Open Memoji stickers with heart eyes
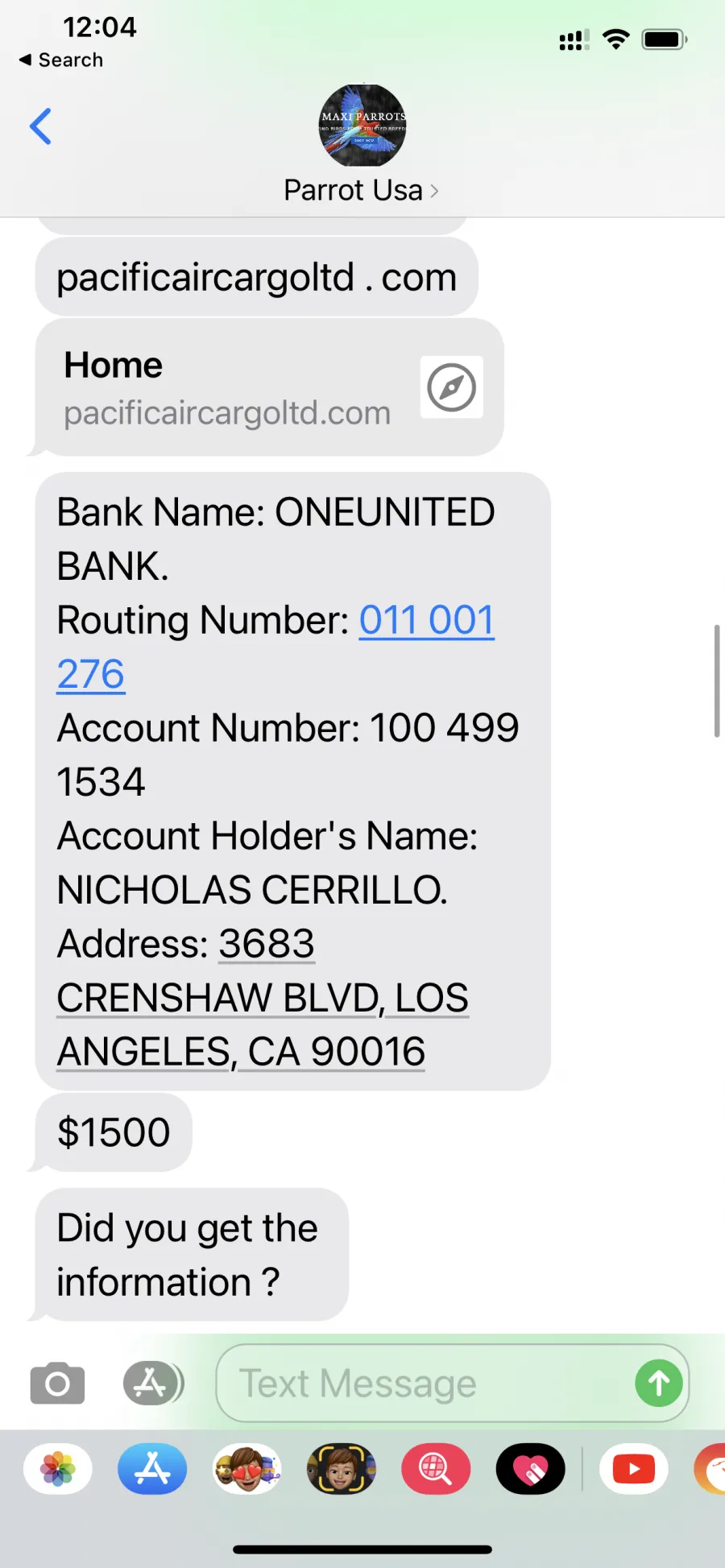This screenshot has height=1568, width=725. (247, 1469)
